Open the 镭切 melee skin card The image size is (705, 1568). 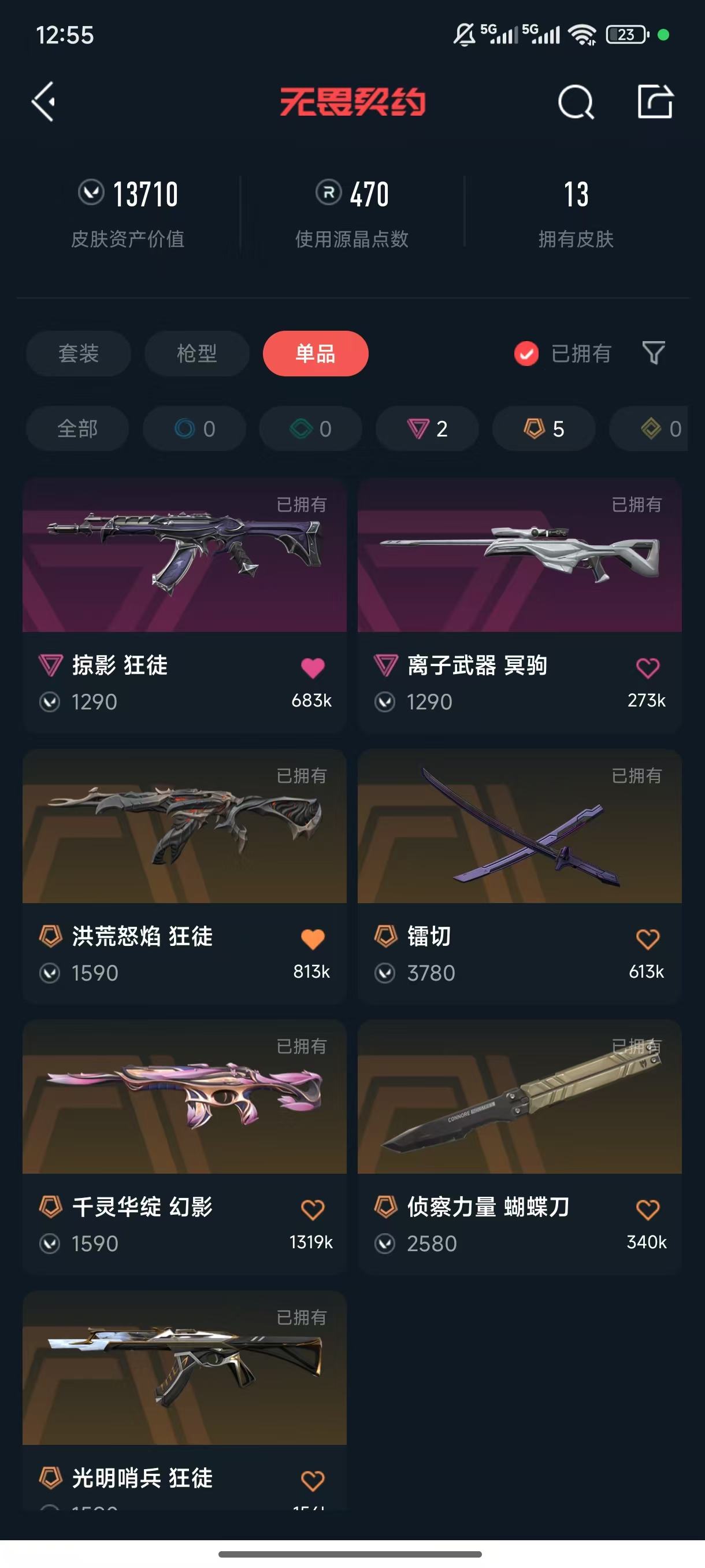[x=520, y=877]
